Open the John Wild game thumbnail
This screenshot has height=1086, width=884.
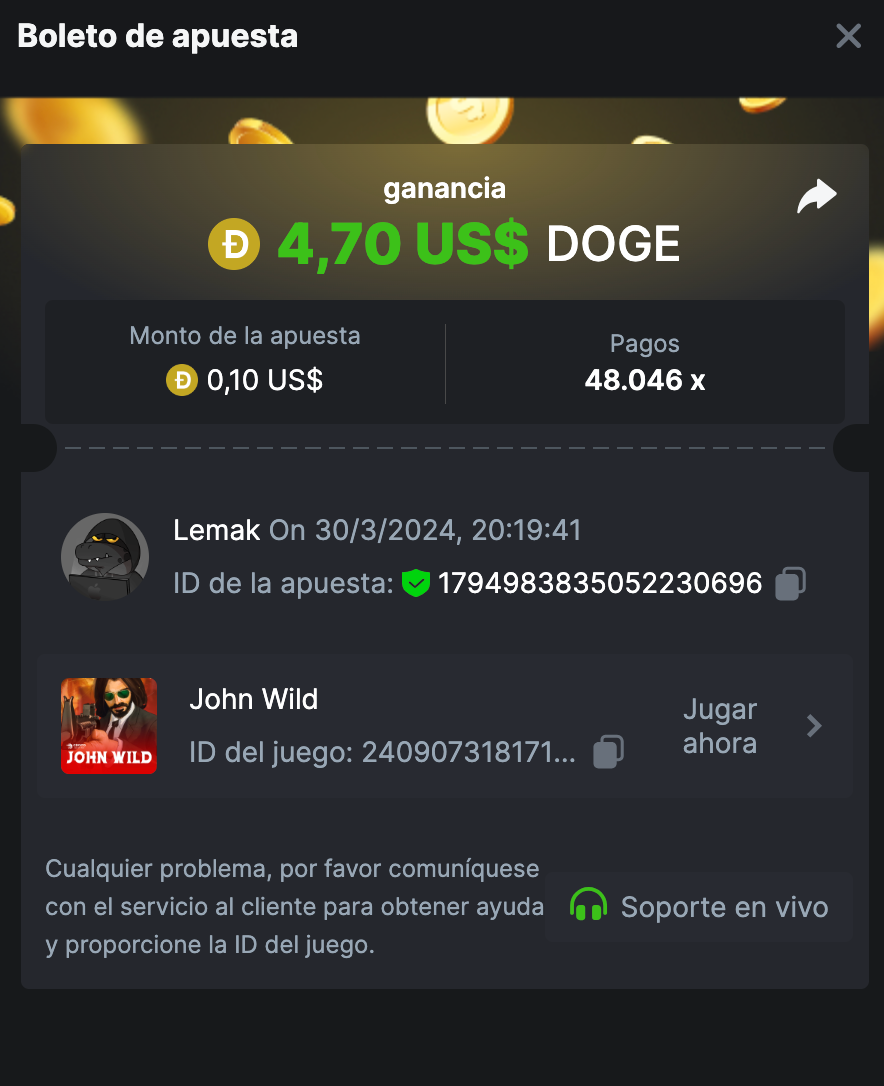[x=109, y=725]
